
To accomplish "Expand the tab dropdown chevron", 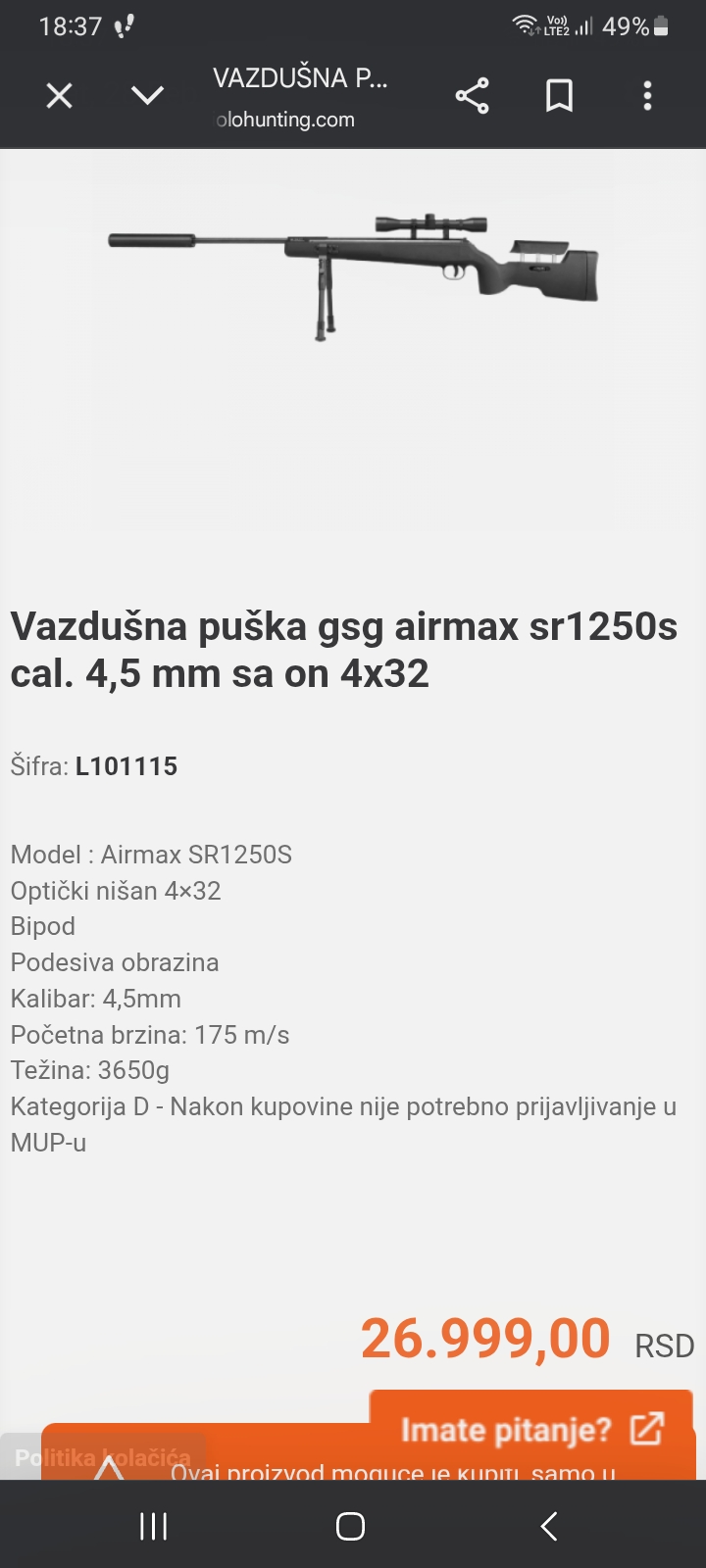I will click(x=147, y=96).
